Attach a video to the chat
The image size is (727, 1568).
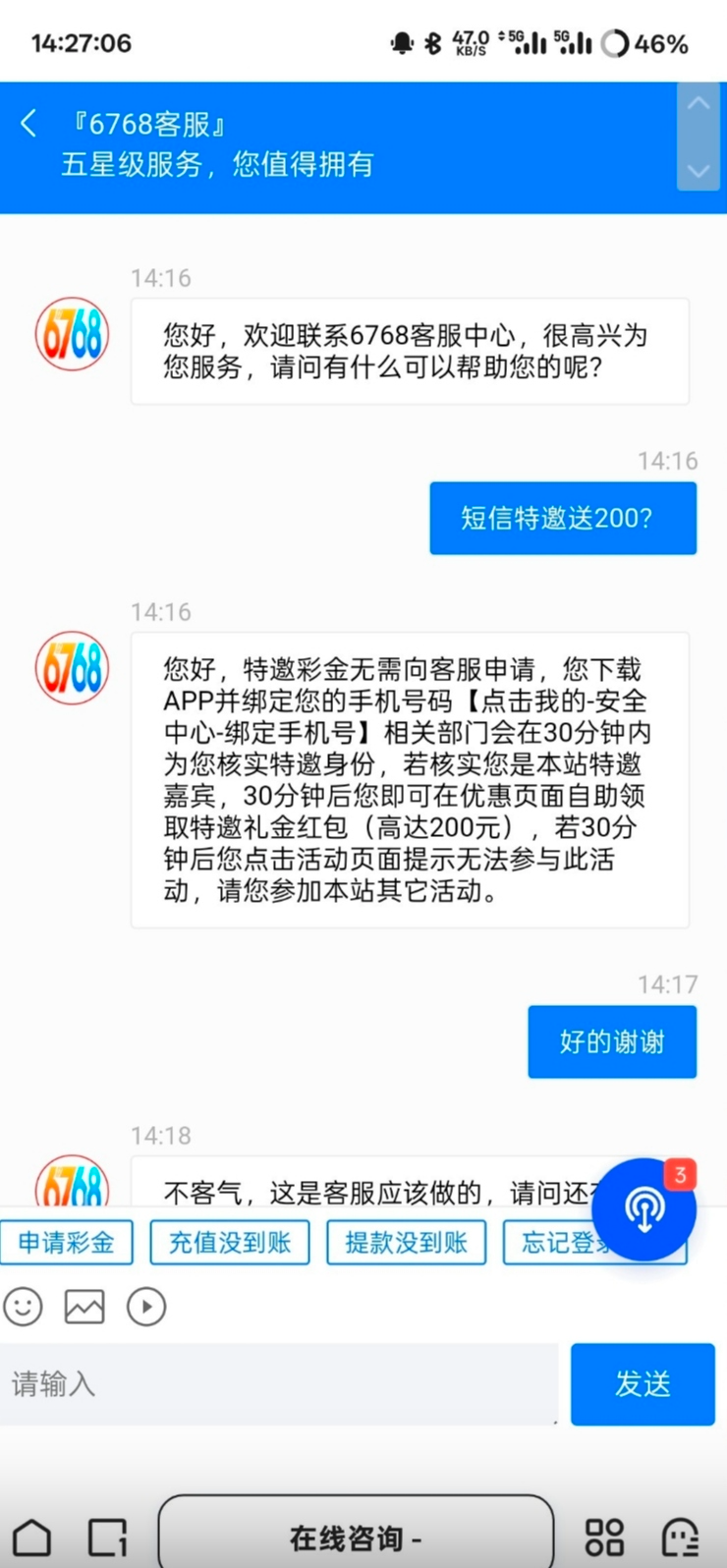click(146, 1307)
